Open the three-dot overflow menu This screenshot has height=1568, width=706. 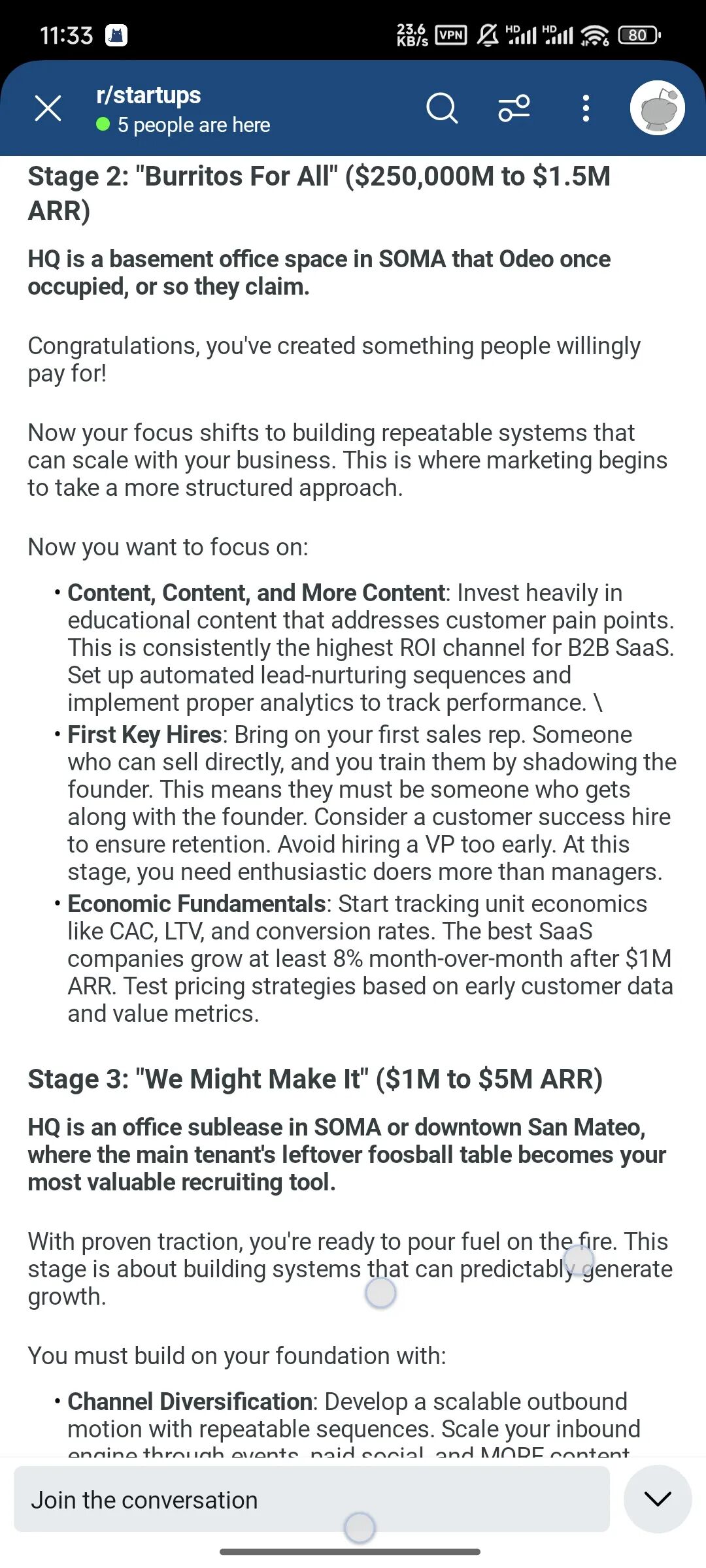point(586,108)
